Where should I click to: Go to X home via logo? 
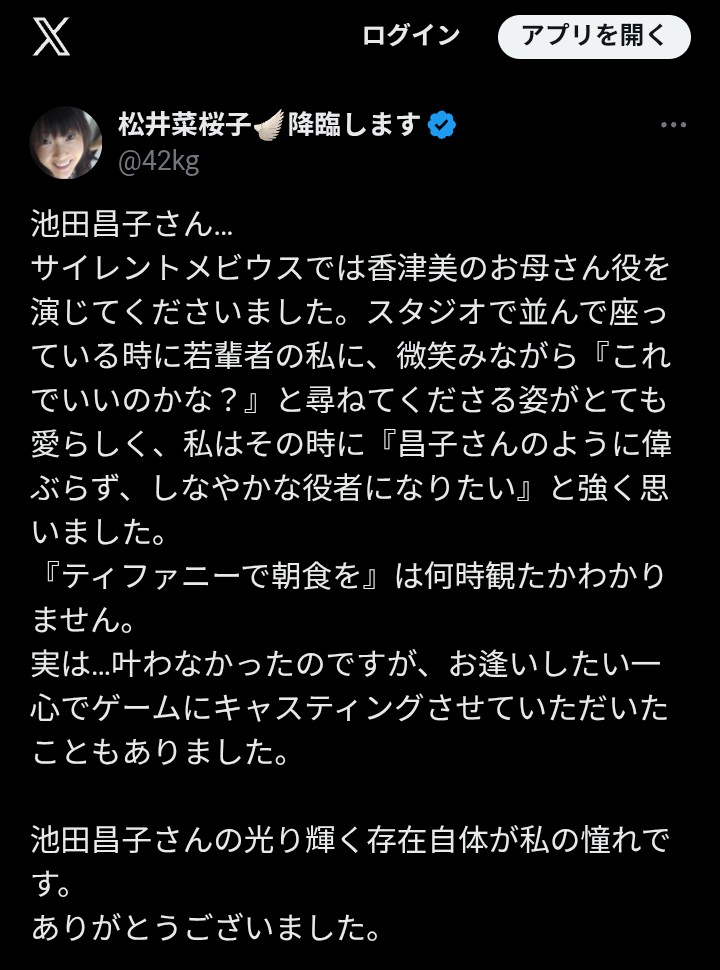tap(51, 38)
